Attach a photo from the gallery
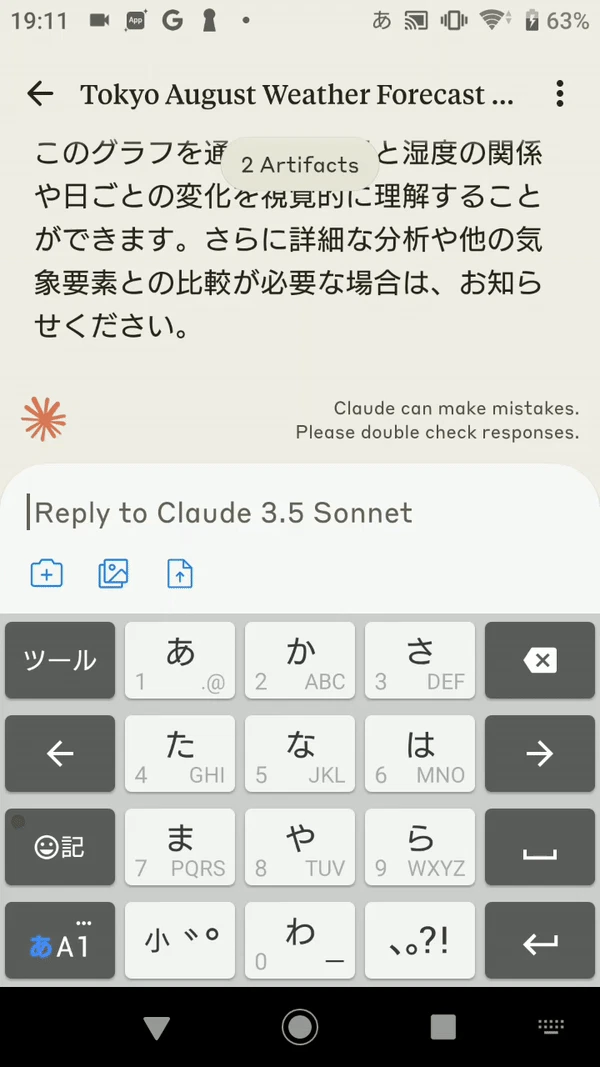 coord(114,573)
